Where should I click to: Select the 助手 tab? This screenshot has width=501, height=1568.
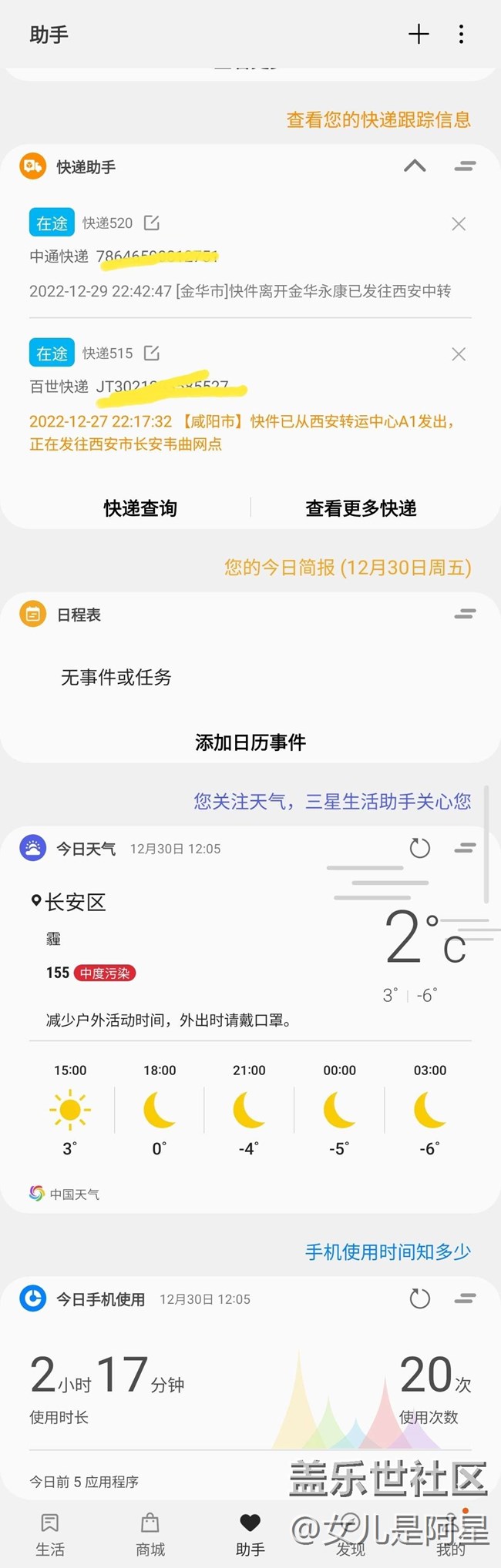(250, 1534)
